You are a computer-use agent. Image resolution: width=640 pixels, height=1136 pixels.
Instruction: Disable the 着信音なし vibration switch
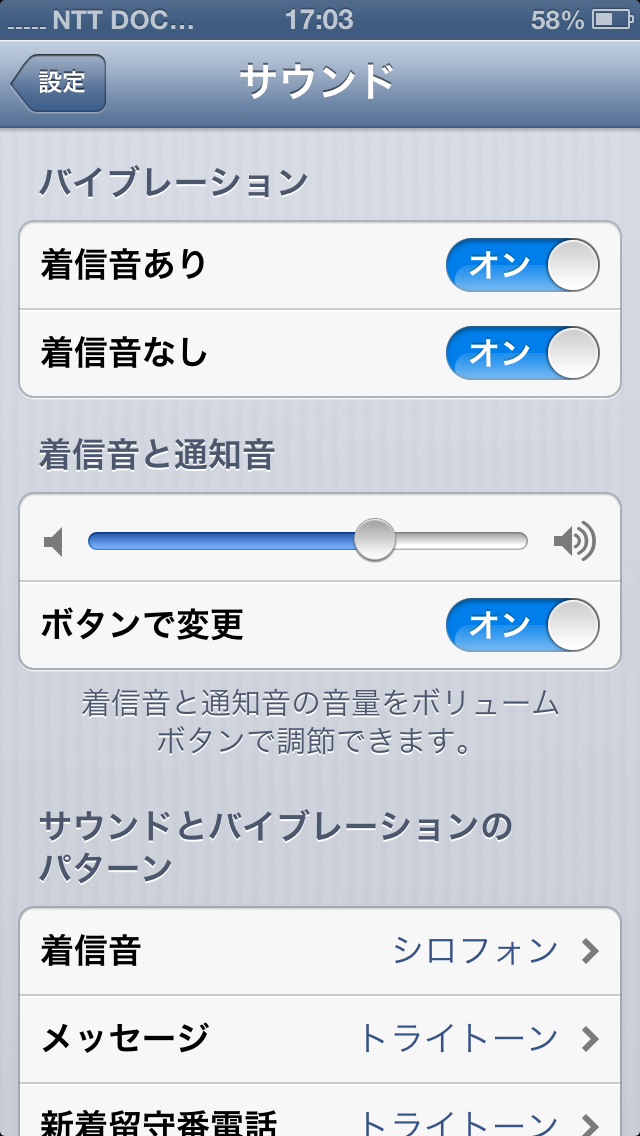523,354
